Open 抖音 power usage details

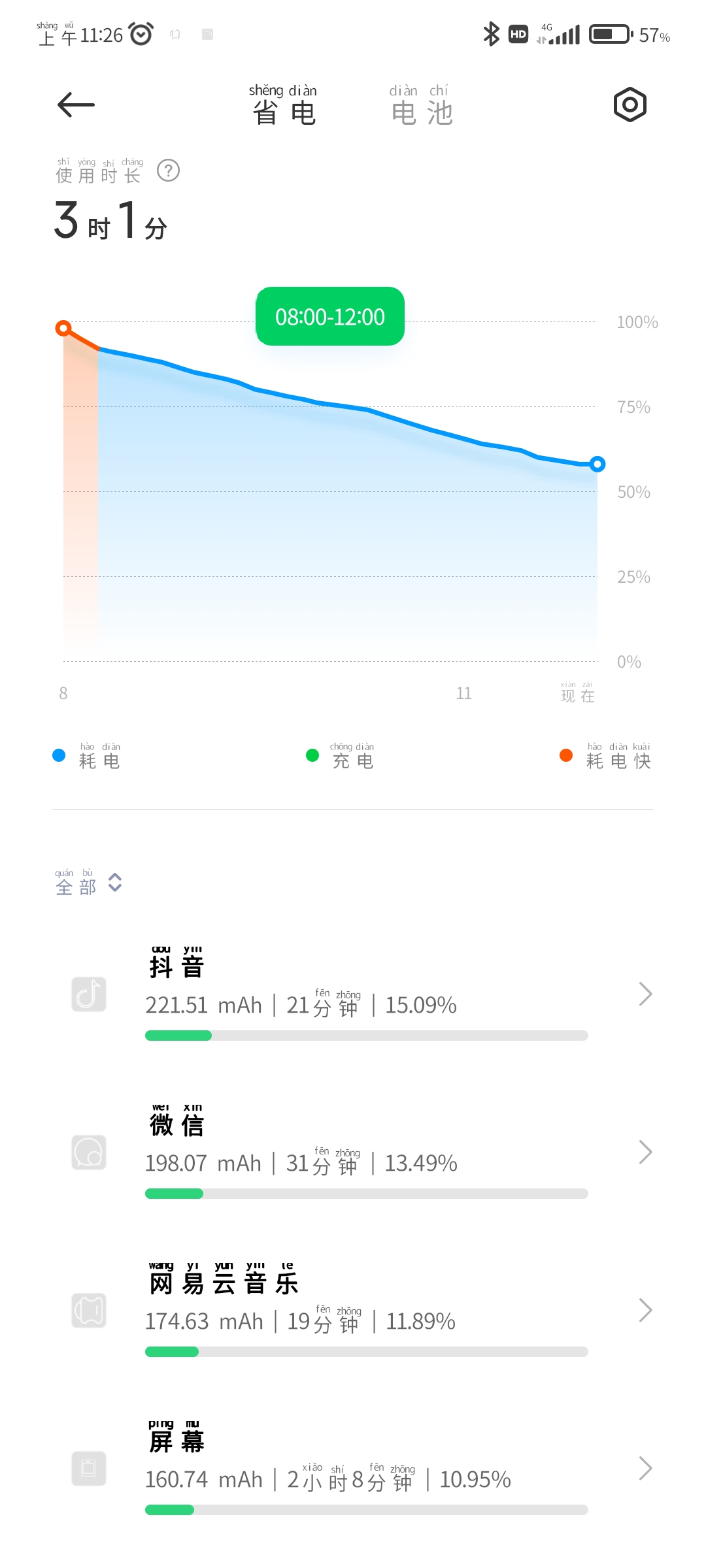point(353,994)
